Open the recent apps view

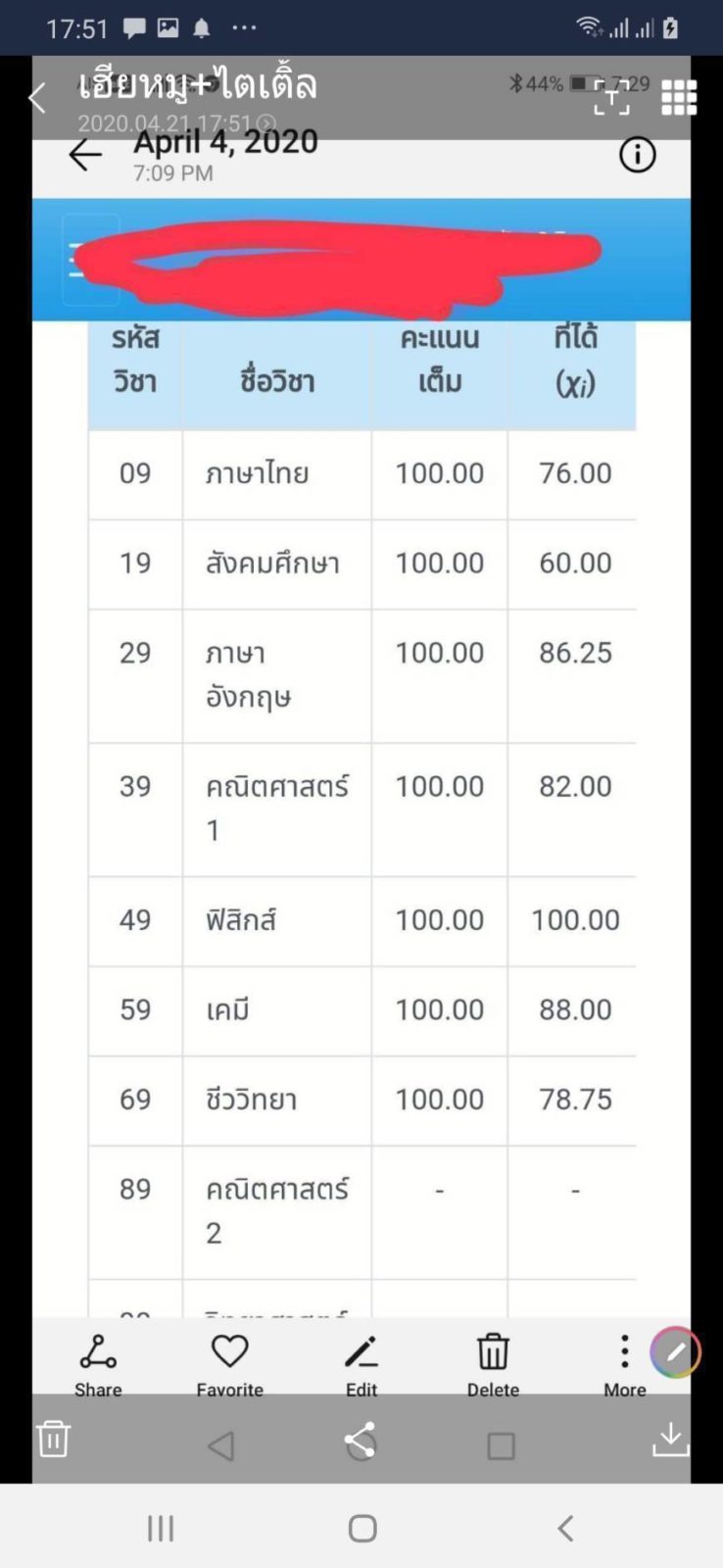pyautogui.click(x=161, y=1528)
